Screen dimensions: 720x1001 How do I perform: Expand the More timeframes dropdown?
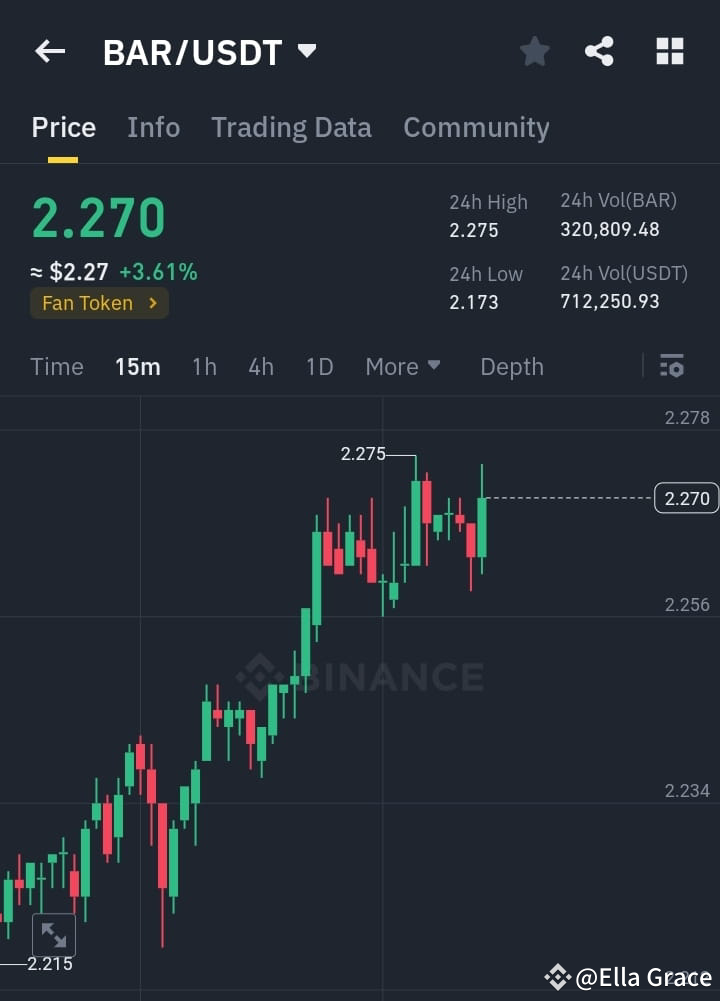click(x=403, y=366)
